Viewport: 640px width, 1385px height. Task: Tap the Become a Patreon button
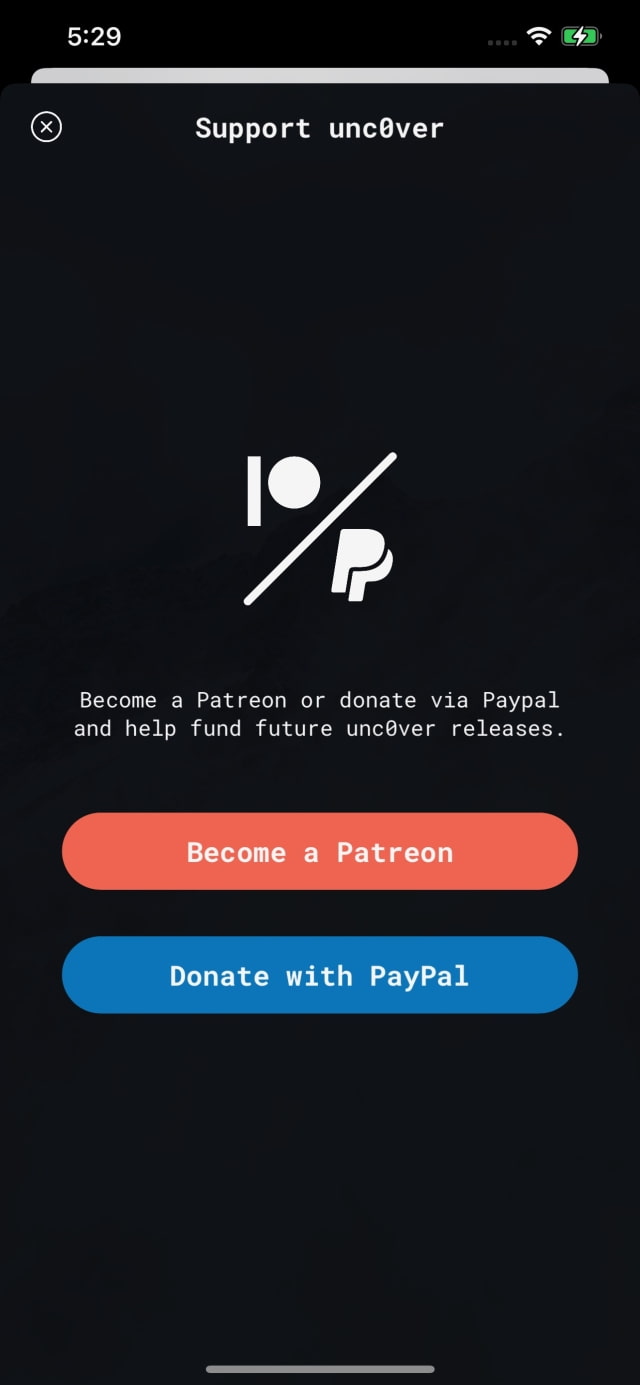point(320,852)
